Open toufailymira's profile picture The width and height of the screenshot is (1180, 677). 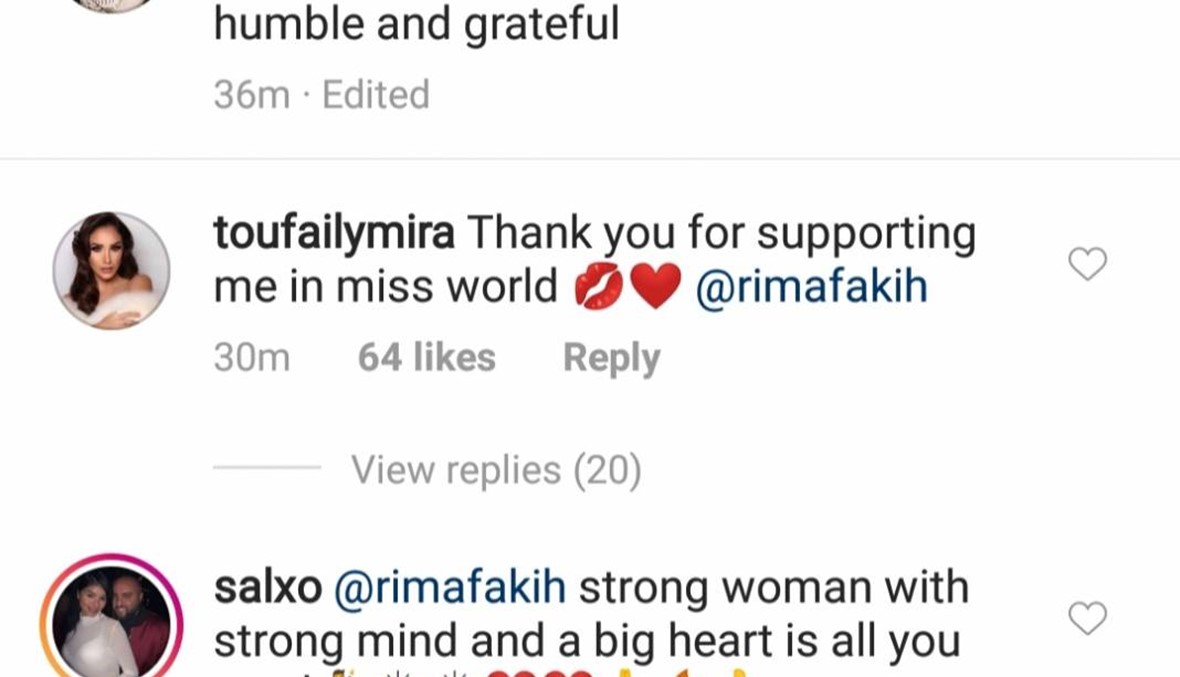click(111, 270)
